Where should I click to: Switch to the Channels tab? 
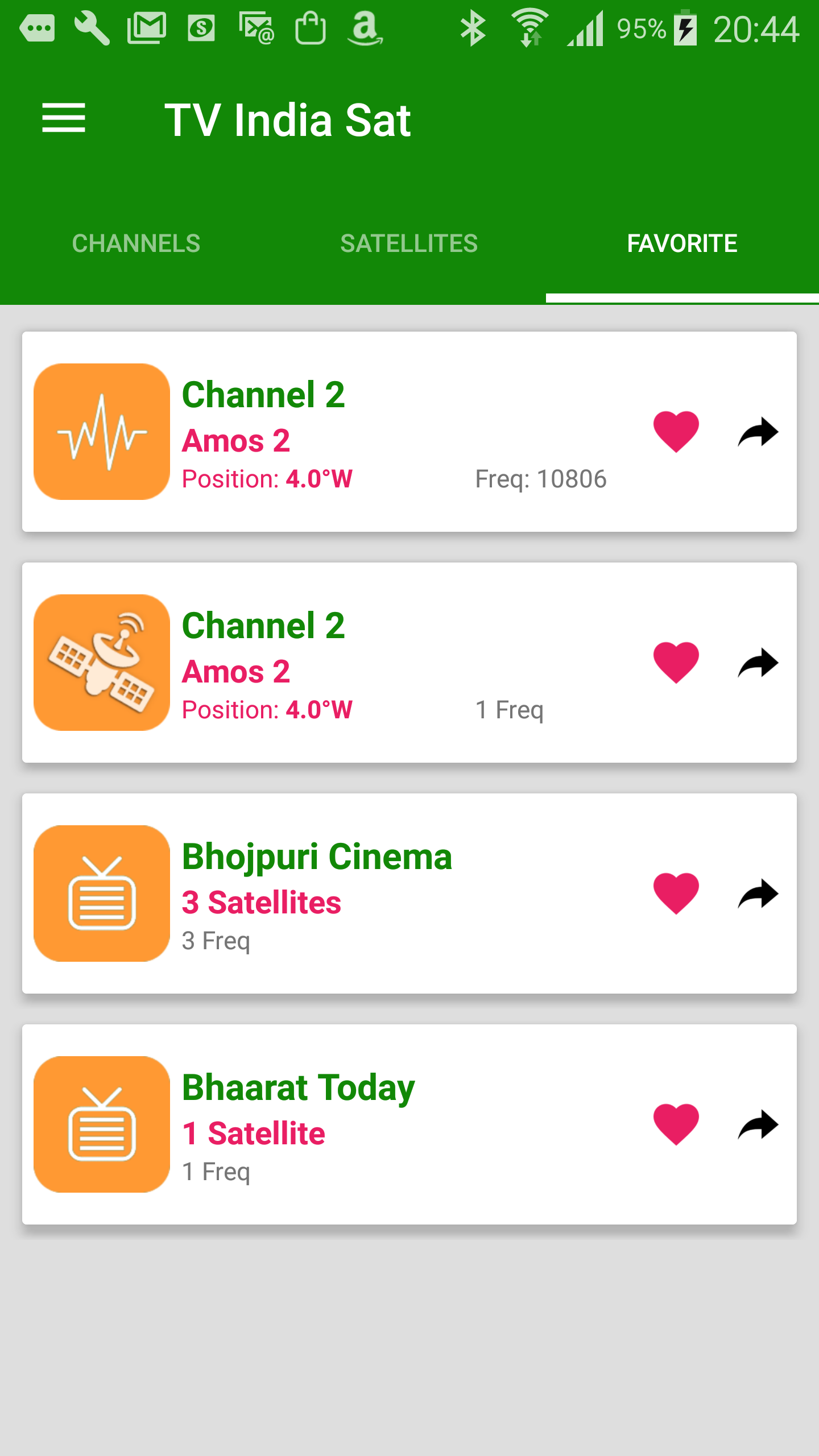[x=136, y=243]
